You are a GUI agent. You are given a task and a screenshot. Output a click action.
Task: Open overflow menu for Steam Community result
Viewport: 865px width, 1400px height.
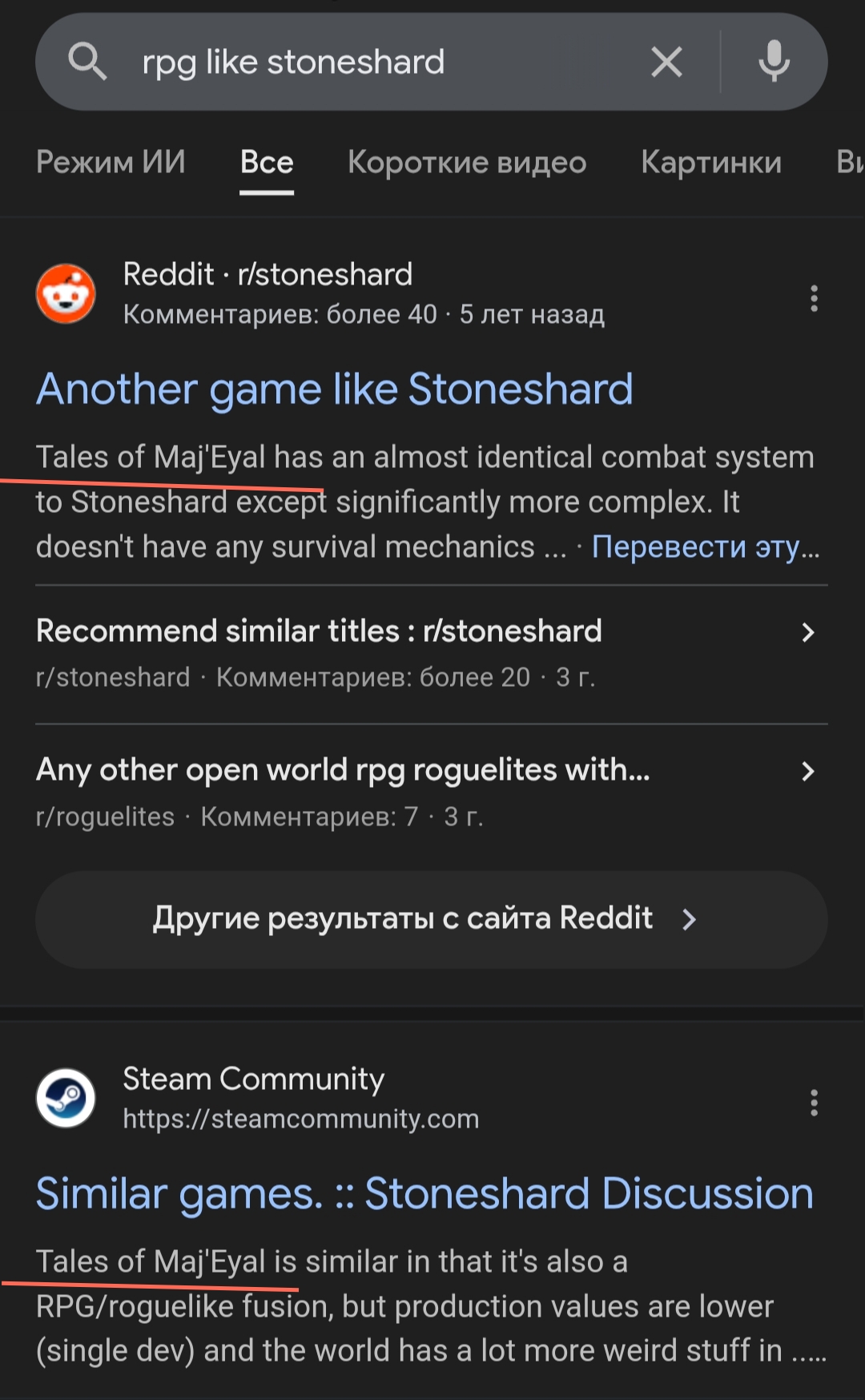(814, 1103)
